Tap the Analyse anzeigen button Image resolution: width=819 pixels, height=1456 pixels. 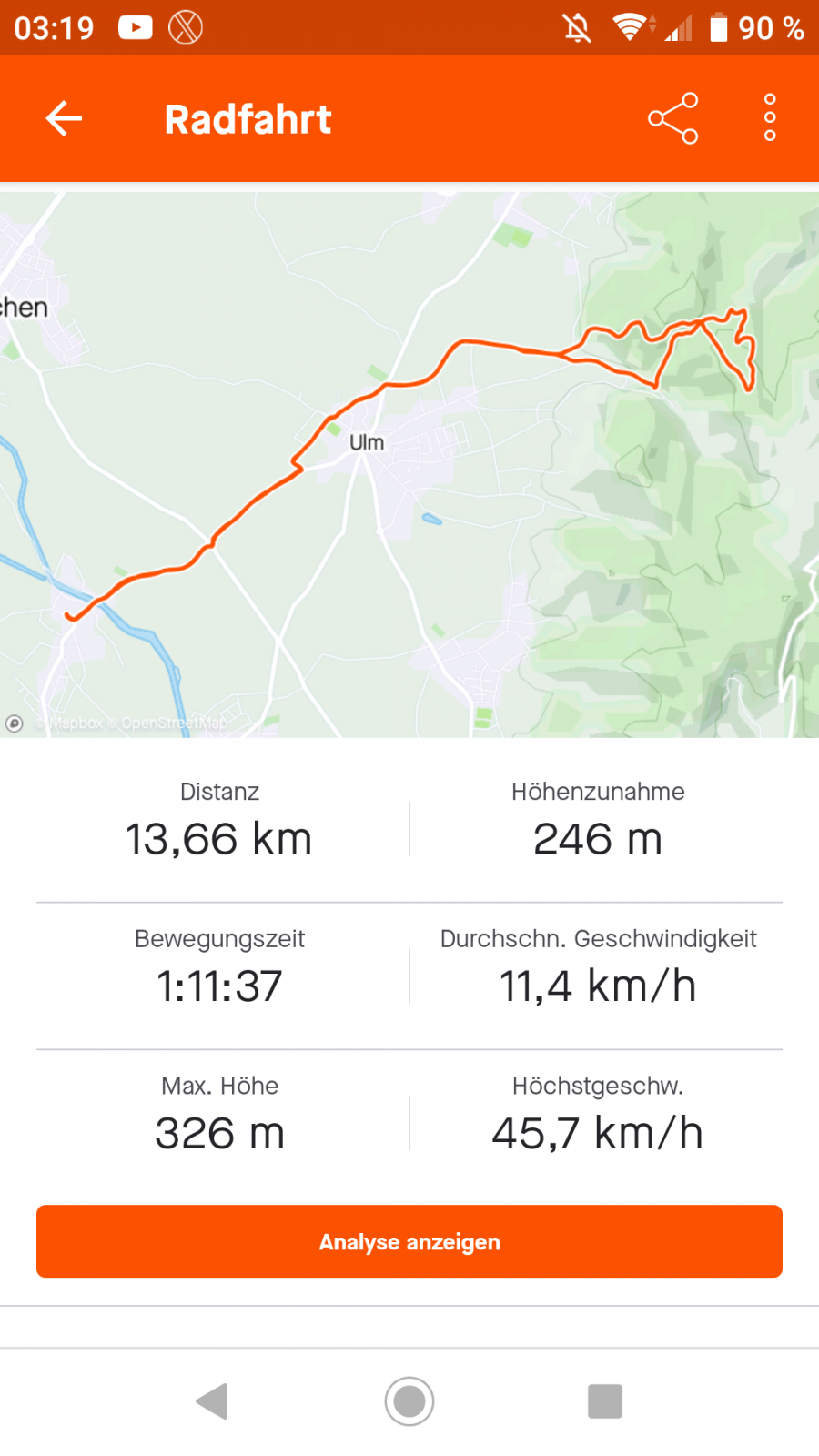pos(409,1241)
